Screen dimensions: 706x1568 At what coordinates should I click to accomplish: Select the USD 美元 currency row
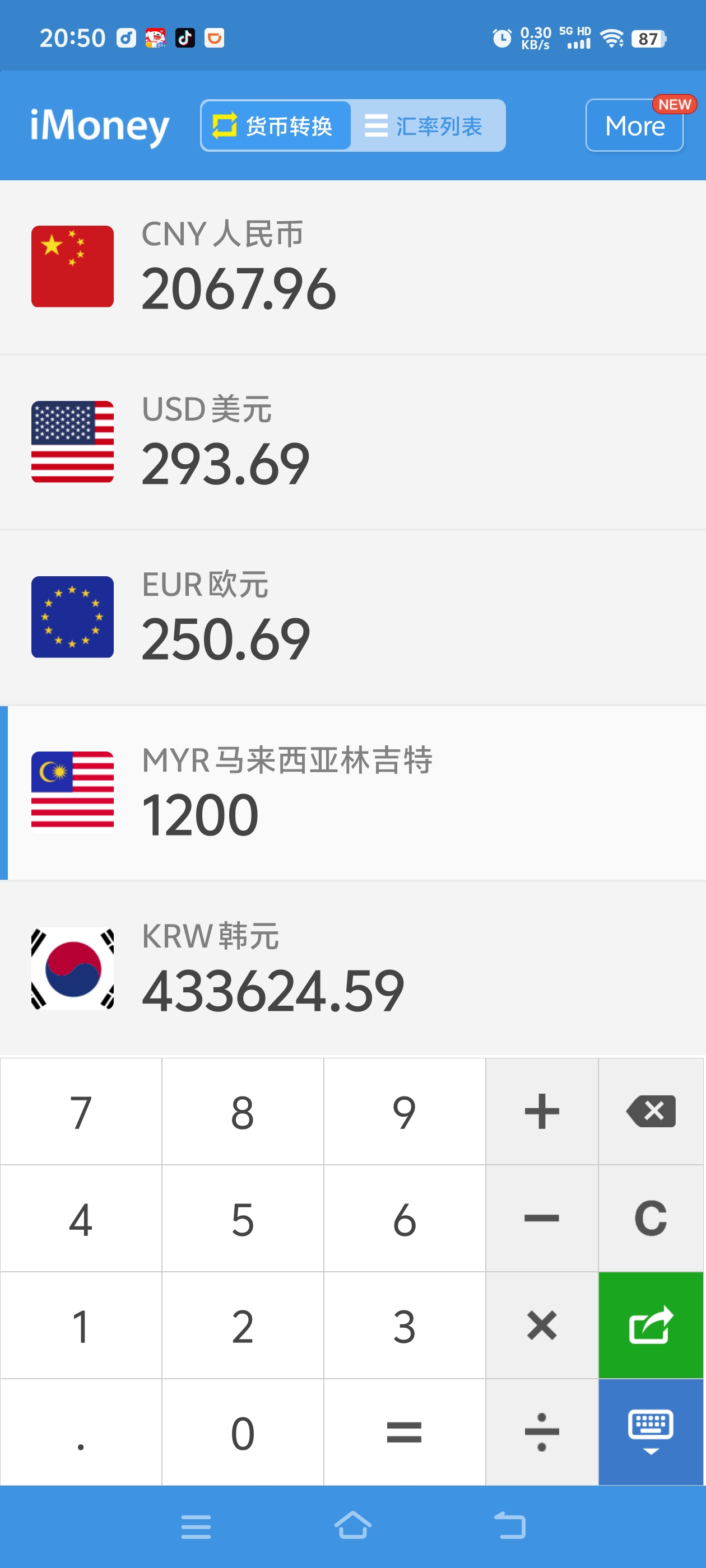(x=352, y=442)
